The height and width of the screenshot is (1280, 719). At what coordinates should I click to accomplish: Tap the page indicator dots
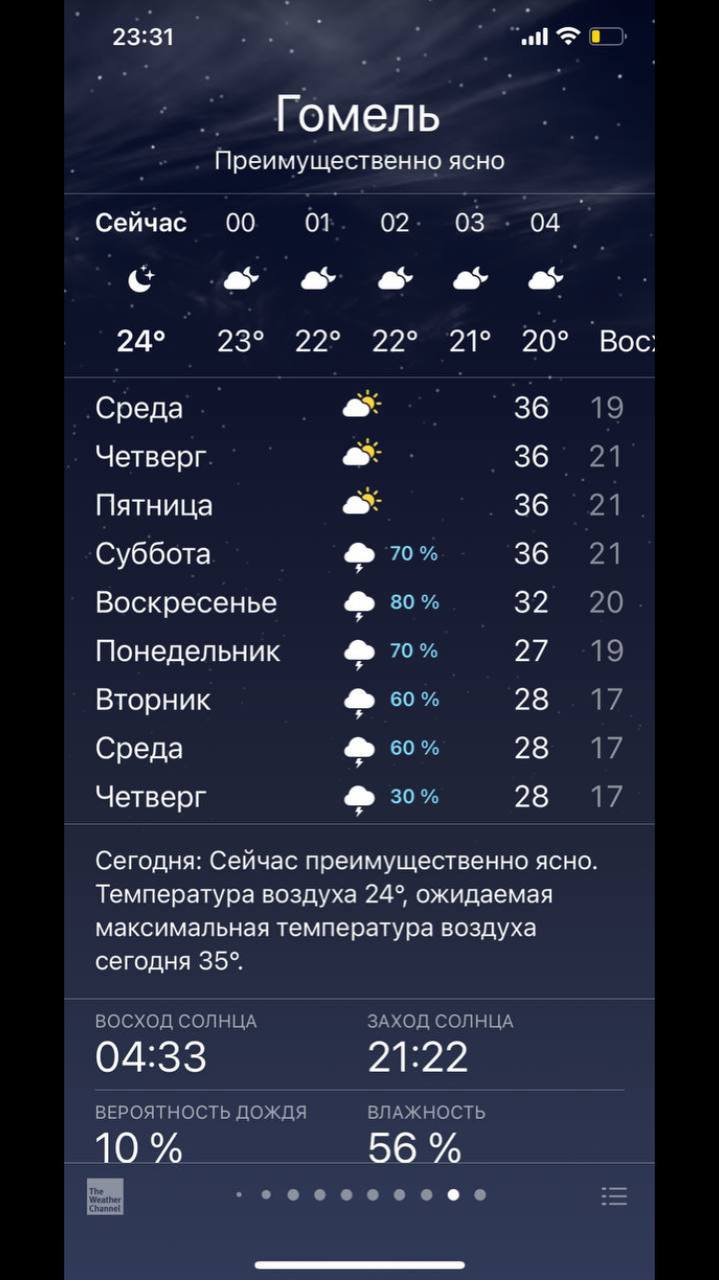click(x=360, y=1194)
